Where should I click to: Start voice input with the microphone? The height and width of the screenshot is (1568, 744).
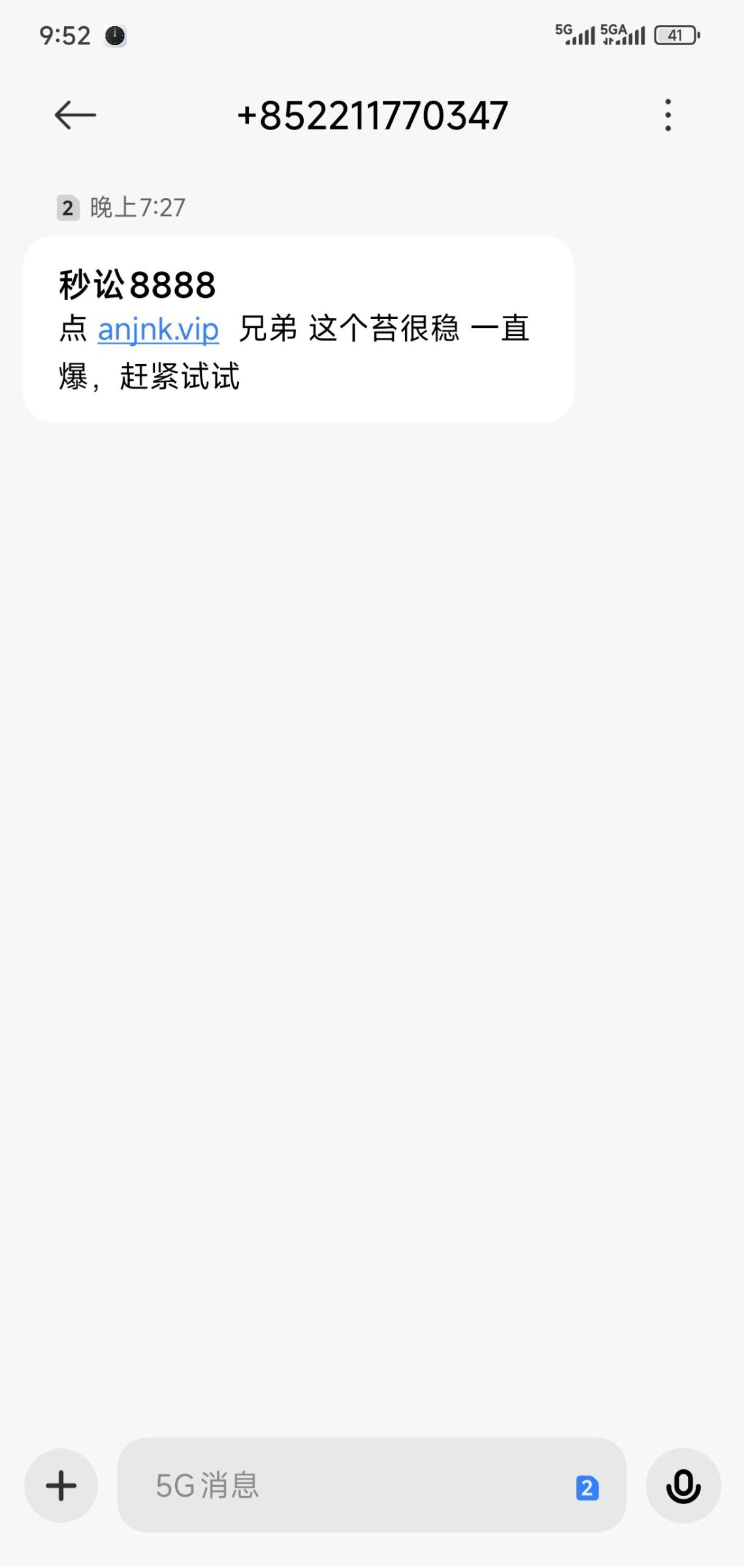683,1486
